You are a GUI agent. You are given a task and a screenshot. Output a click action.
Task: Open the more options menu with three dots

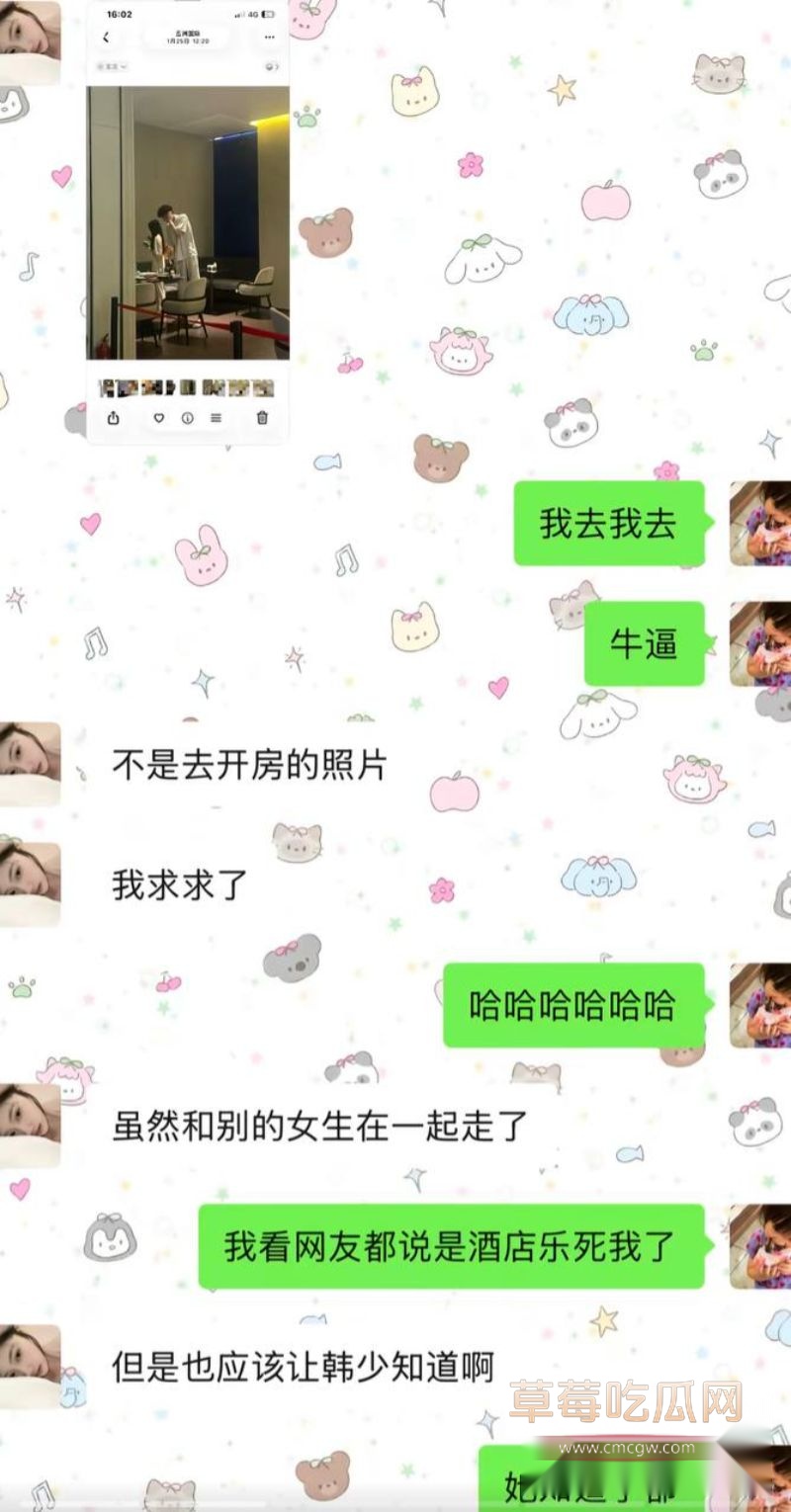pyautogui.click(x=267, y=37)
